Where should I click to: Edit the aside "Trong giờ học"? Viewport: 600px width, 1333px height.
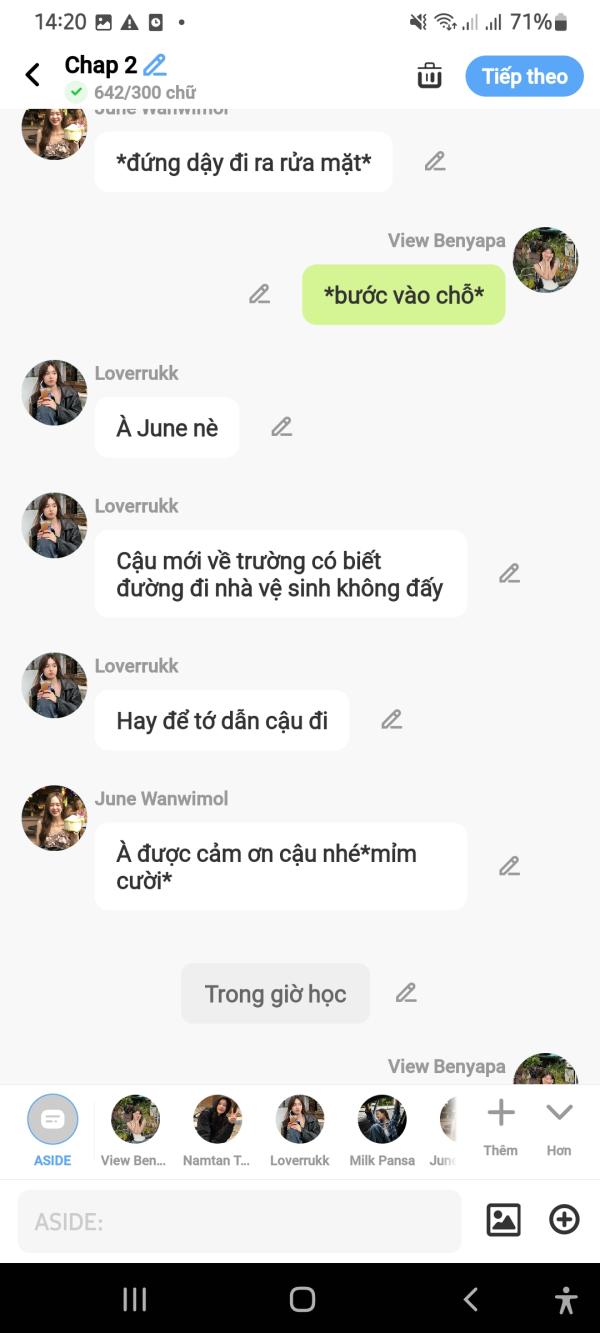pos(405,993)
